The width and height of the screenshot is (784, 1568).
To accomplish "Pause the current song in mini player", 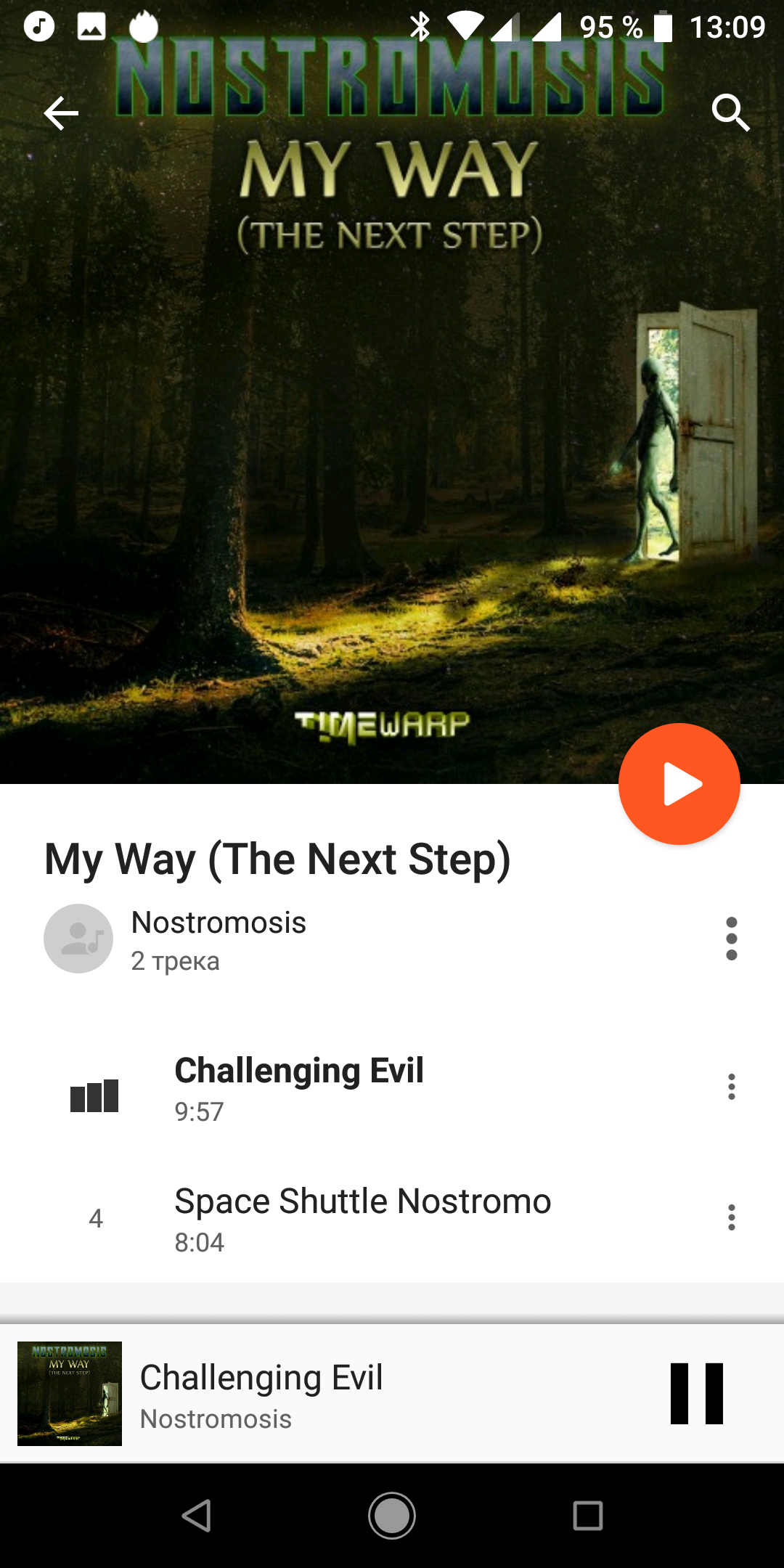I will point(696,1394).
